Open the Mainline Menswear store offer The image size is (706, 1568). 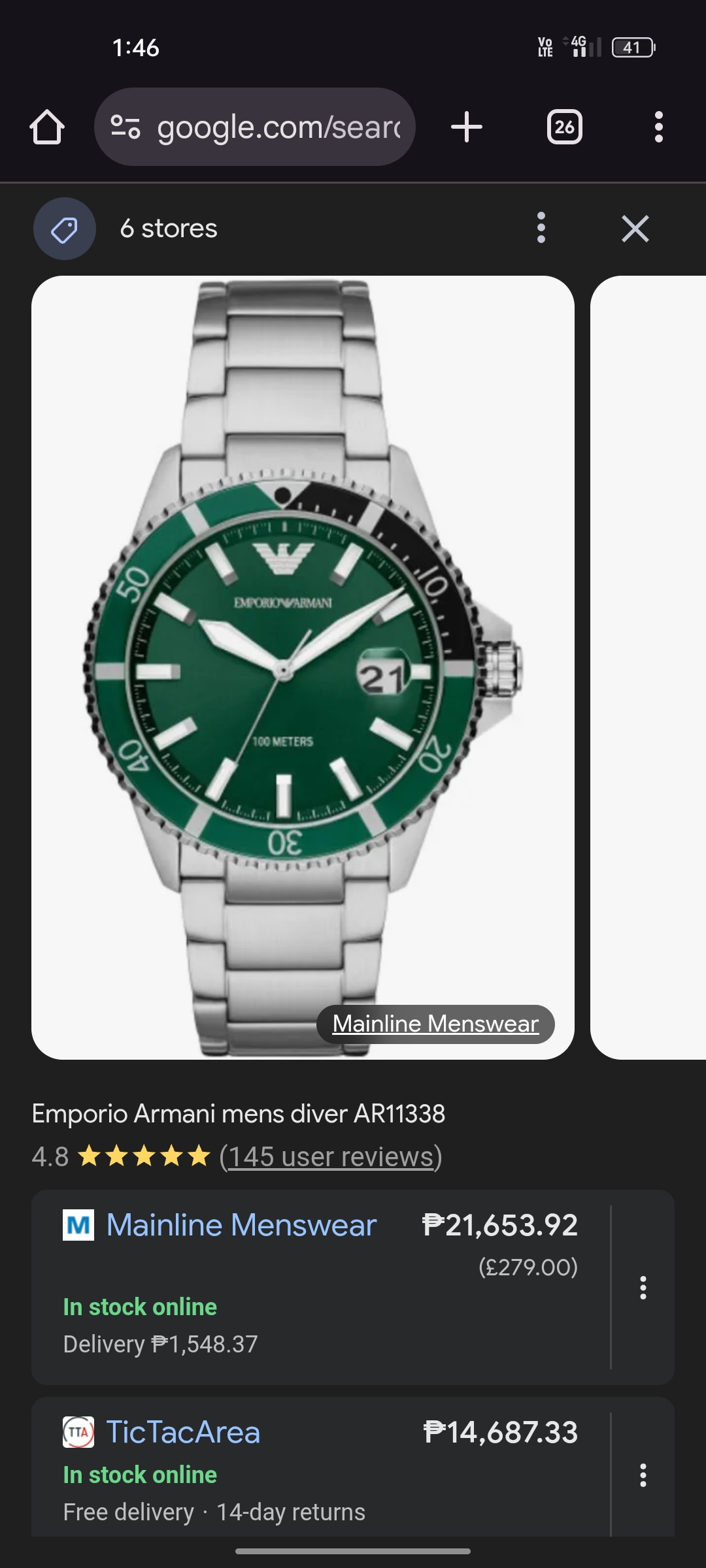[242, 1225]
